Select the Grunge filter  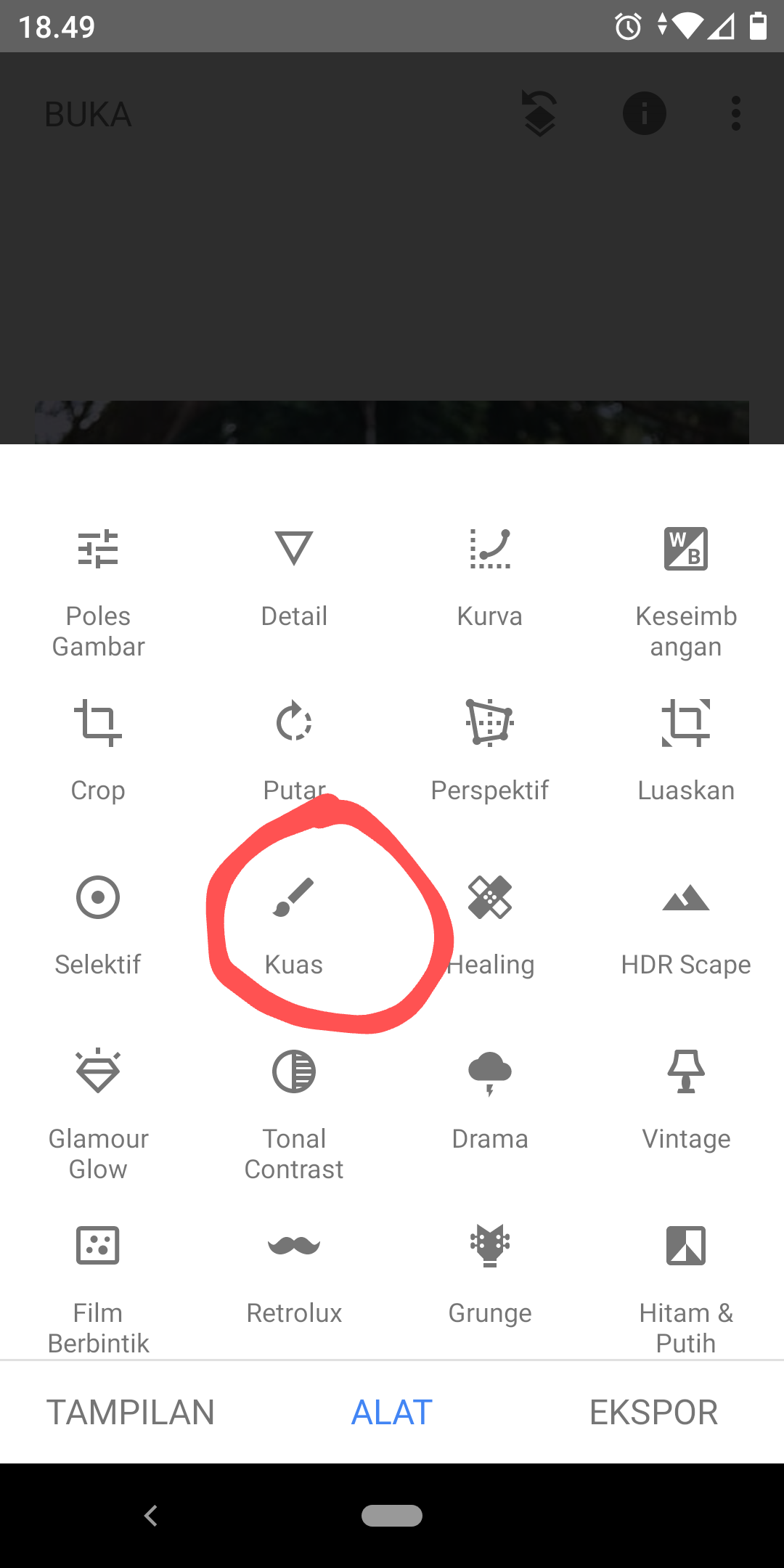click(x=490, y=1275)
